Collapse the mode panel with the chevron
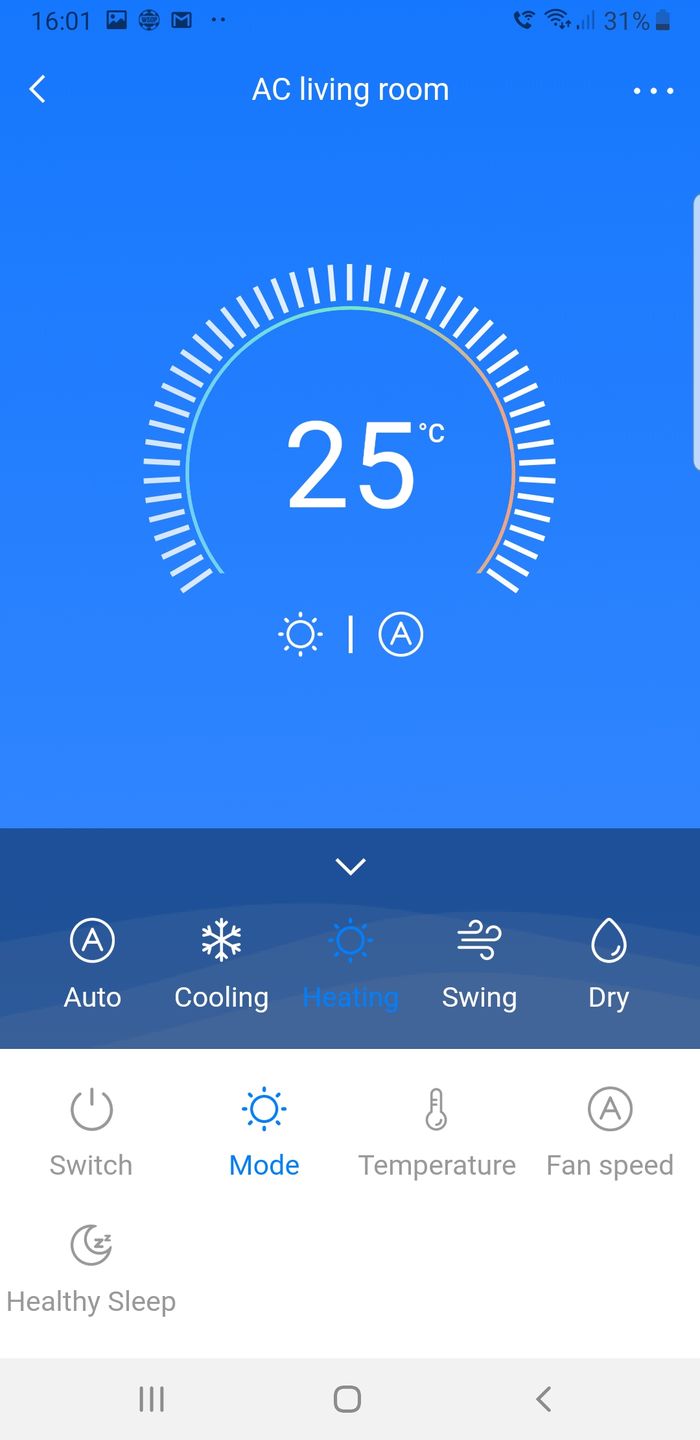 (x=350, y=866)
